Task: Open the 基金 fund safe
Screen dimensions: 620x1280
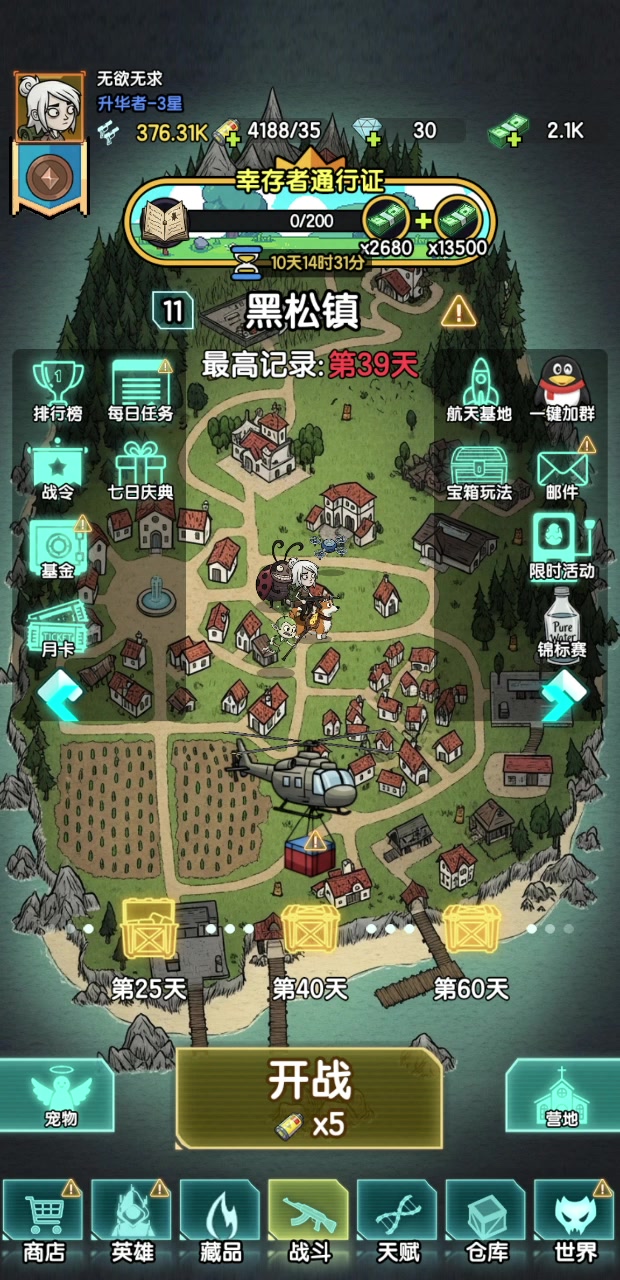Action: [58, 548]
